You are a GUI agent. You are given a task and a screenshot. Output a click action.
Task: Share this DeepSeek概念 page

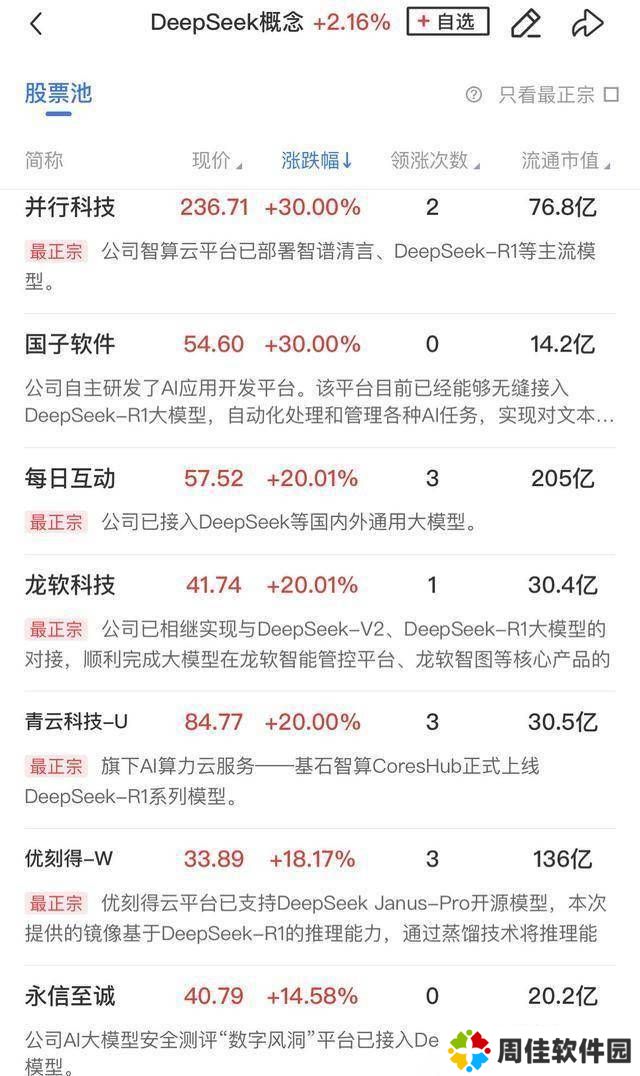pyautogui.click(x=587, y=23)
